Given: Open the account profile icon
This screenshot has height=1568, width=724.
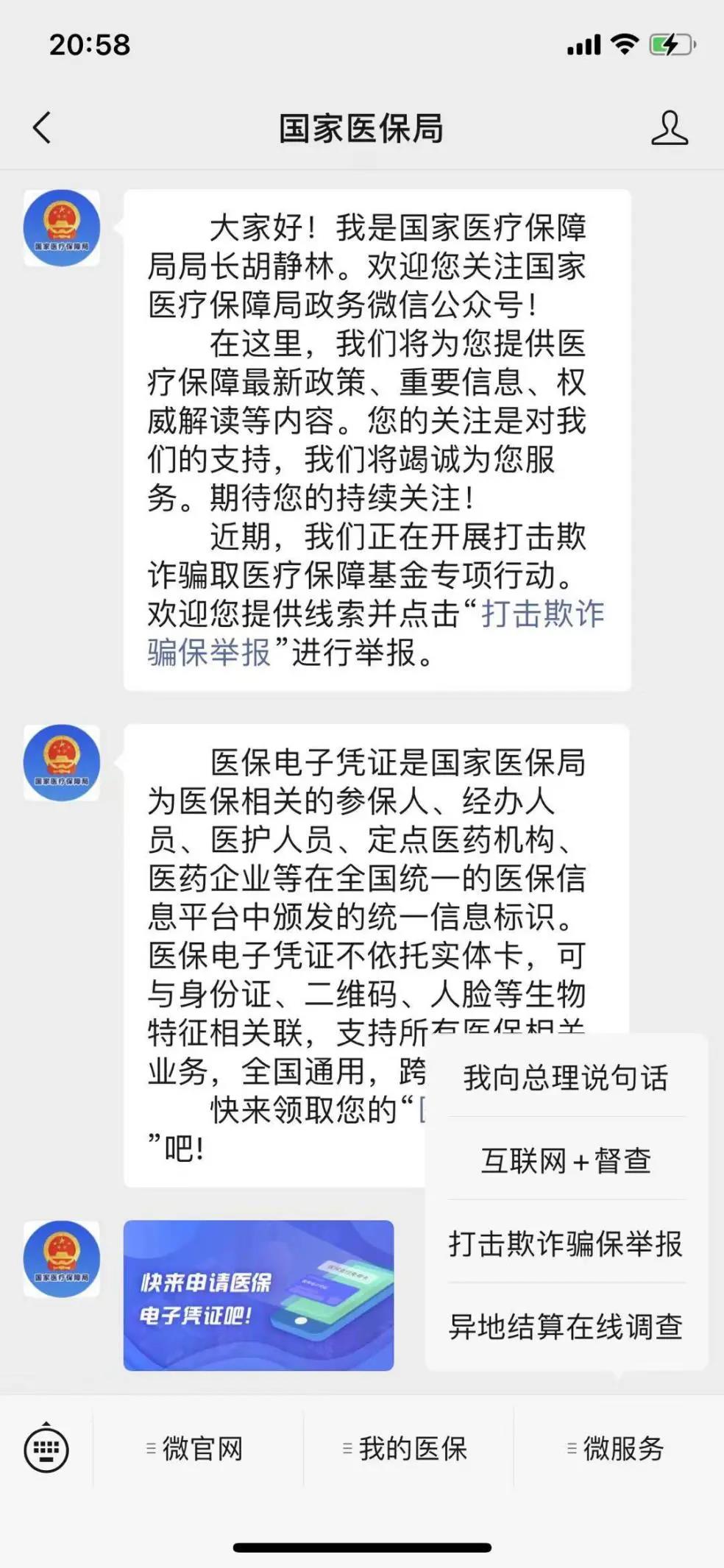Looking at the screenshot, I should [669, 128].
